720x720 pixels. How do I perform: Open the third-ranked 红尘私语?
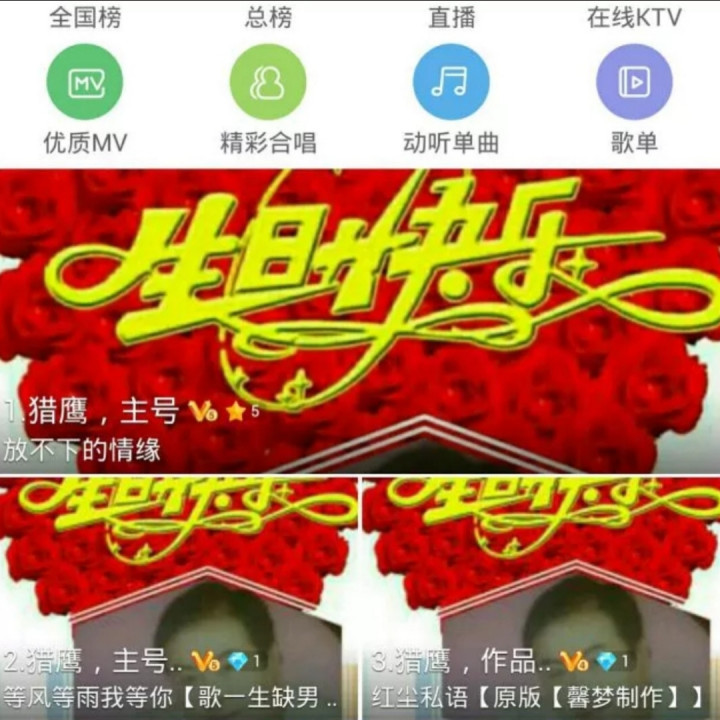(x=541, y=598)
